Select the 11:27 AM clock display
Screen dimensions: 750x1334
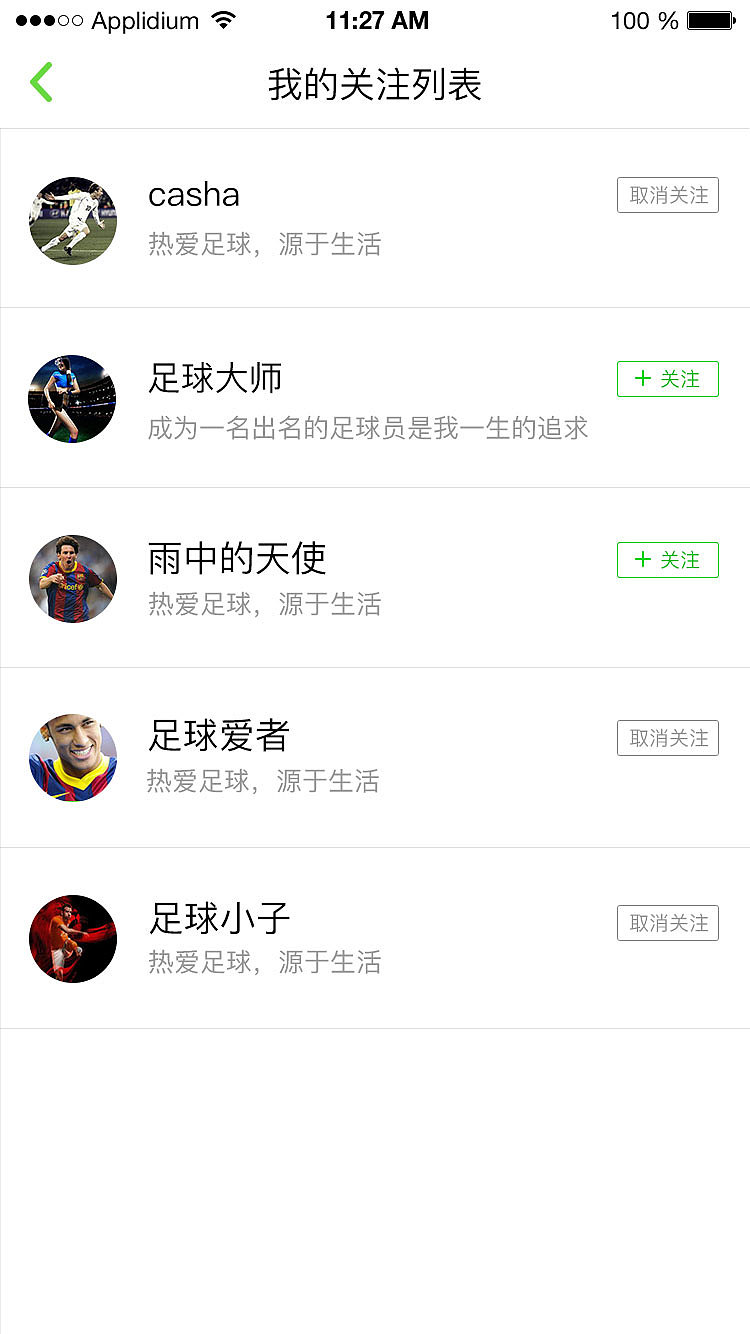tap(375, 19)
